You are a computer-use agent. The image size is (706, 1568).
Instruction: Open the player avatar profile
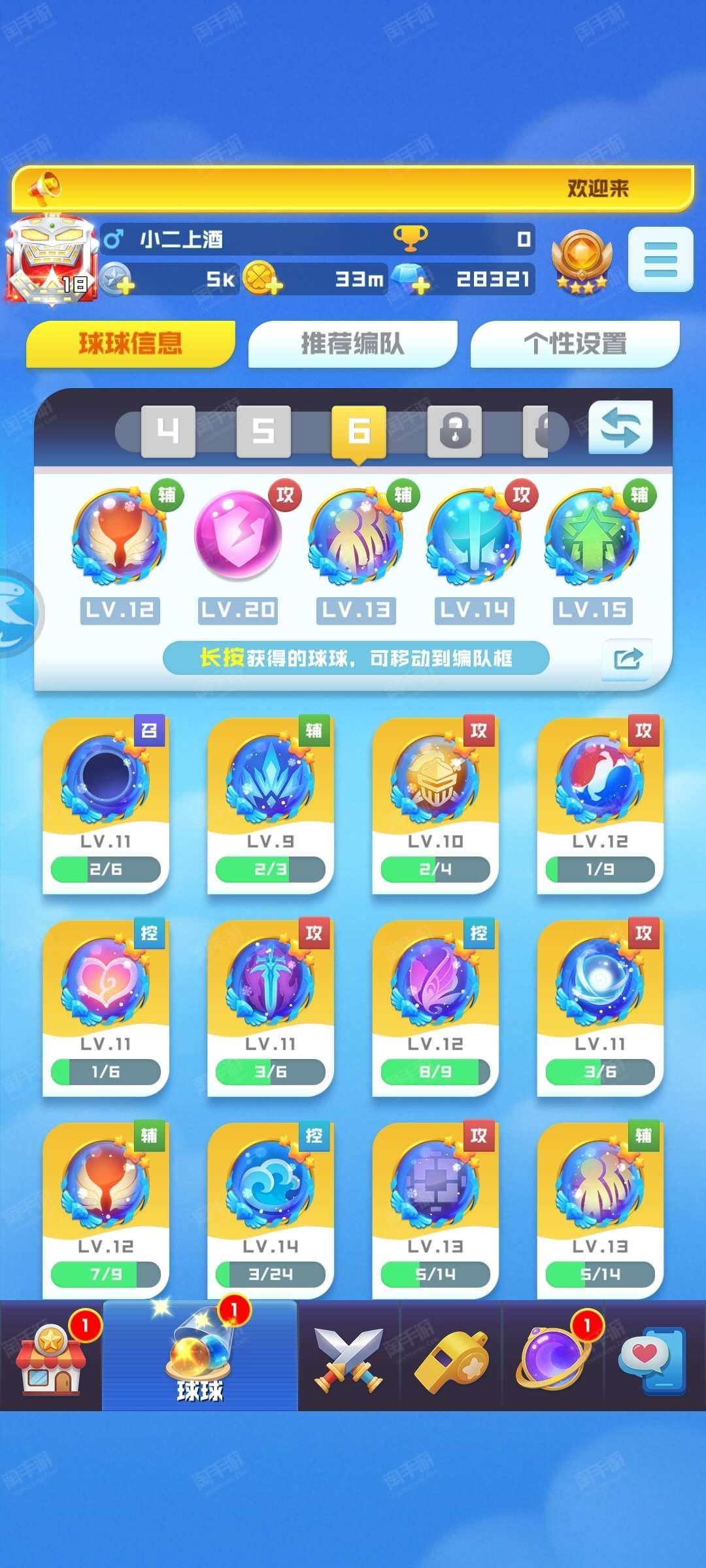(x=51, y=259)
